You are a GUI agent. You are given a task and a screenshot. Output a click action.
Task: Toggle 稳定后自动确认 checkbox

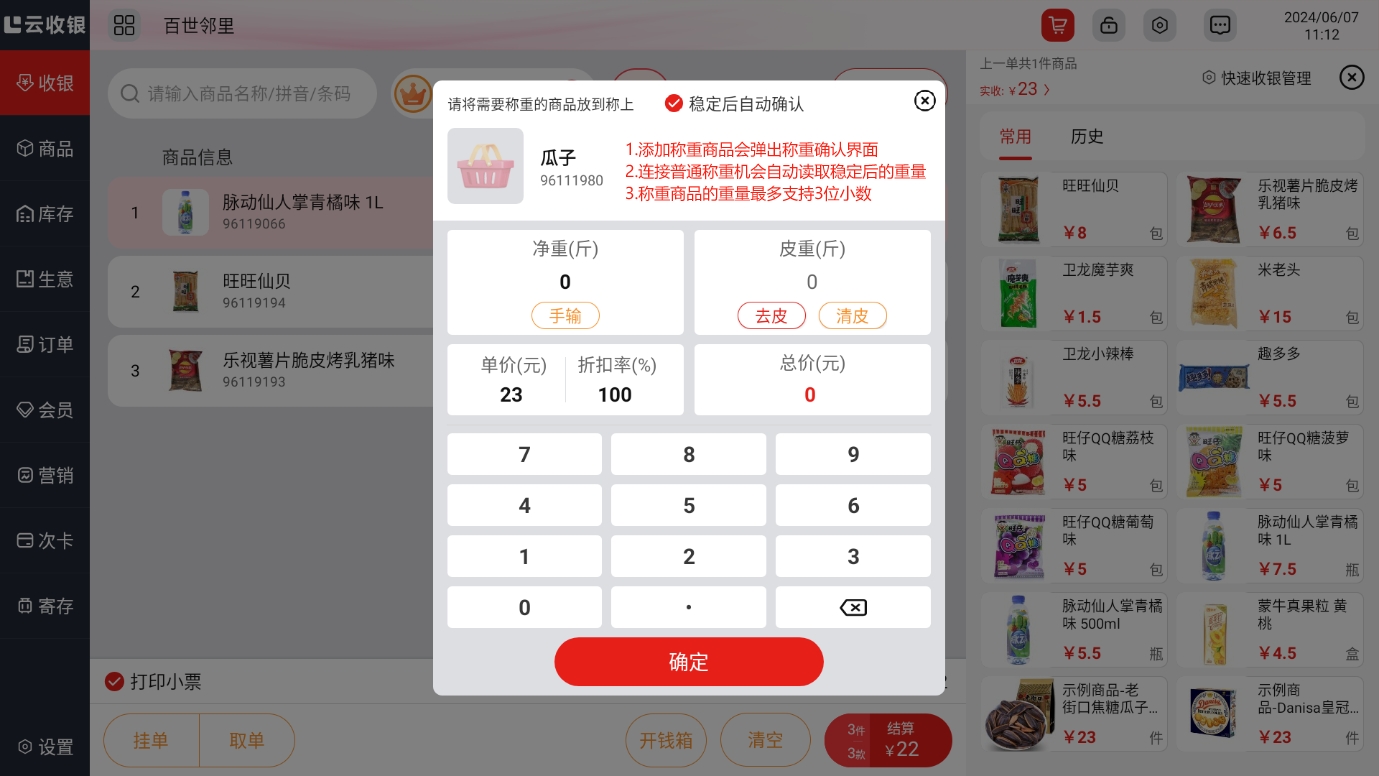[674, 104]
